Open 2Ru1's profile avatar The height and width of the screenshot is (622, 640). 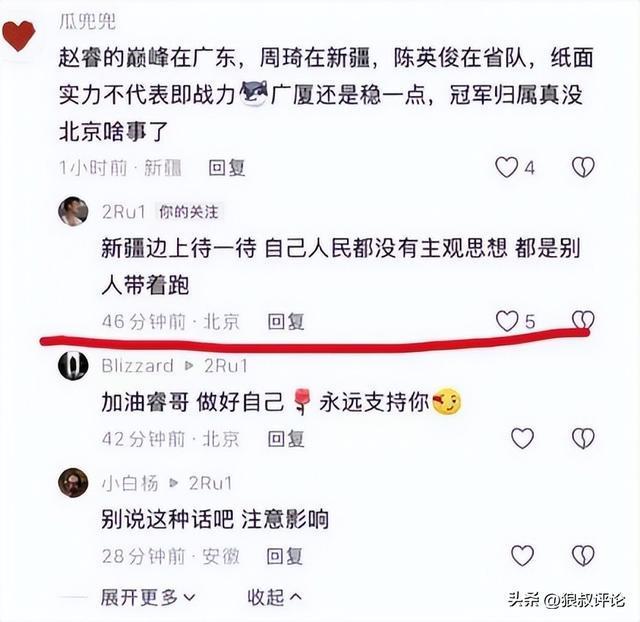coord(73,211)
